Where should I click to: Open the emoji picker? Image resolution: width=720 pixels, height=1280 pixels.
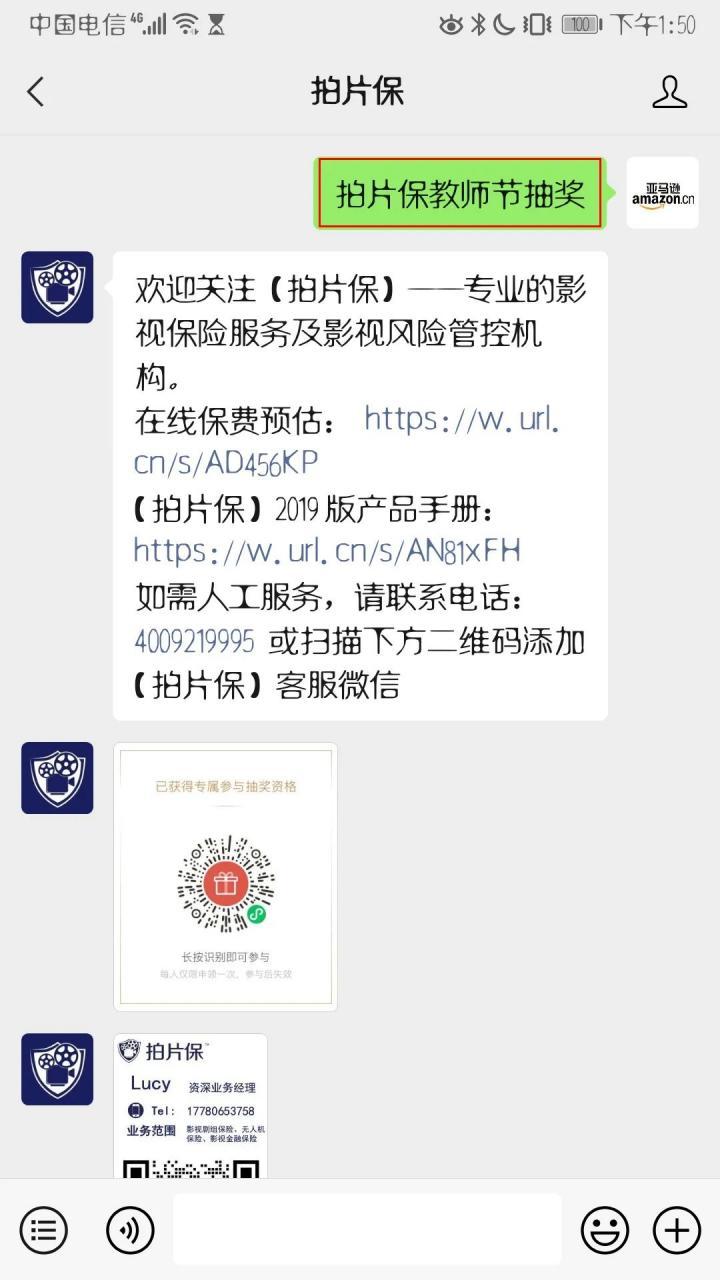[x=605, y=1230]
